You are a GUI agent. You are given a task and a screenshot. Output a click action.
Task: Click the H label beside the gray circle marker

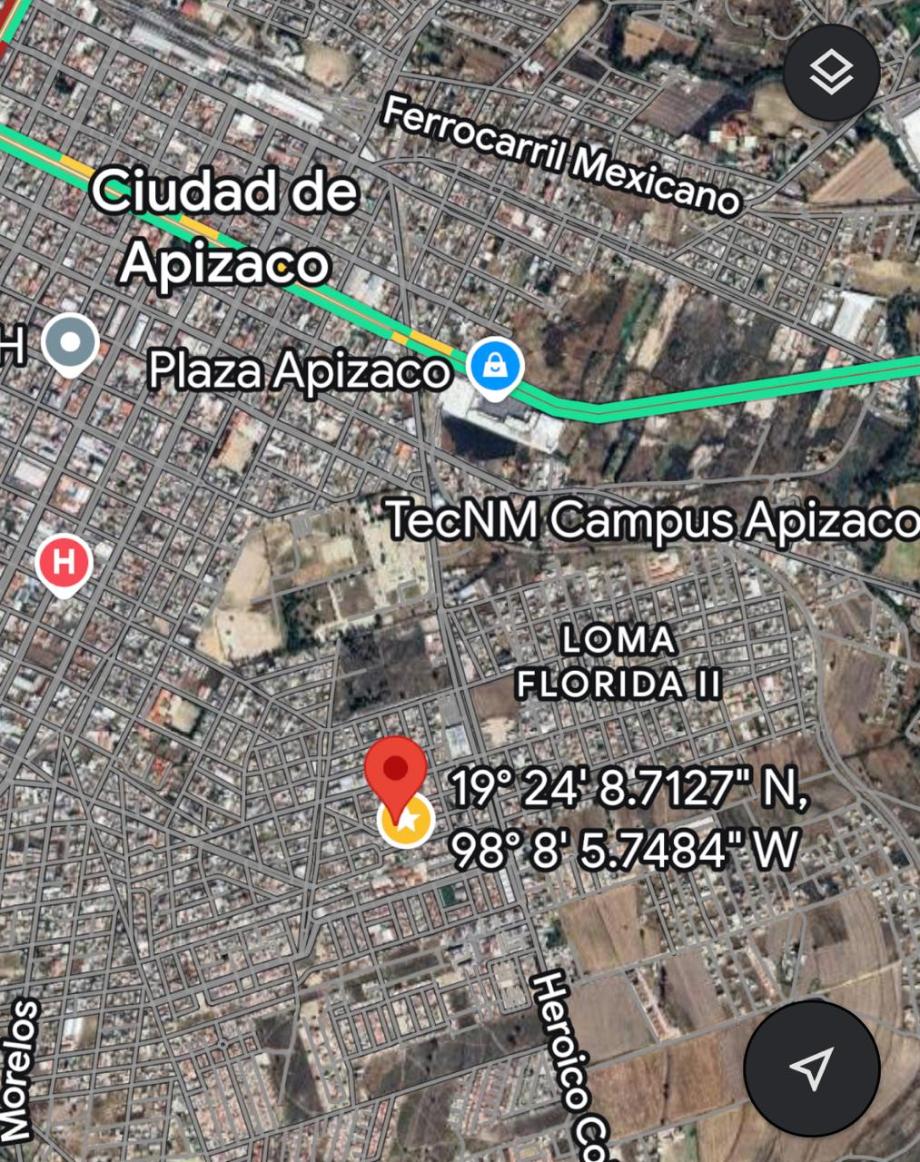10,345
